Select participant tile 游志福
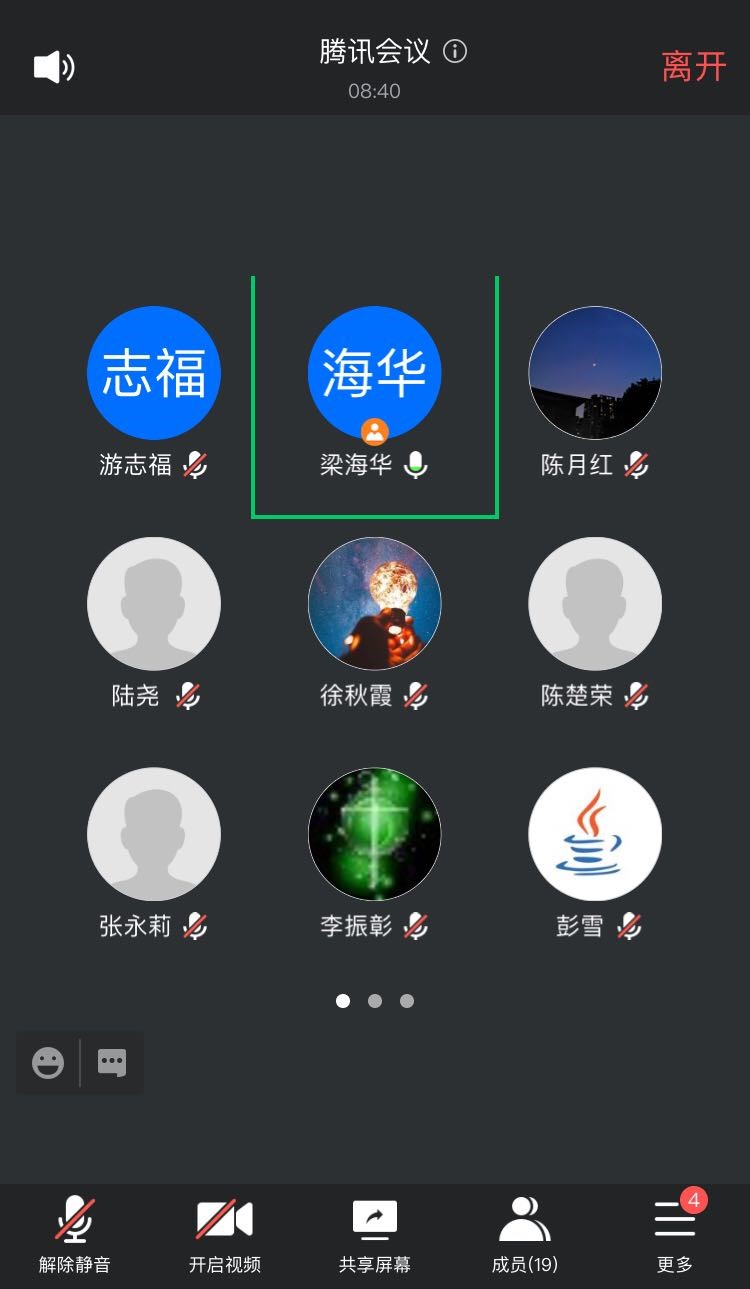Screen dimensions: 750x1289 (x=154, y=373)
